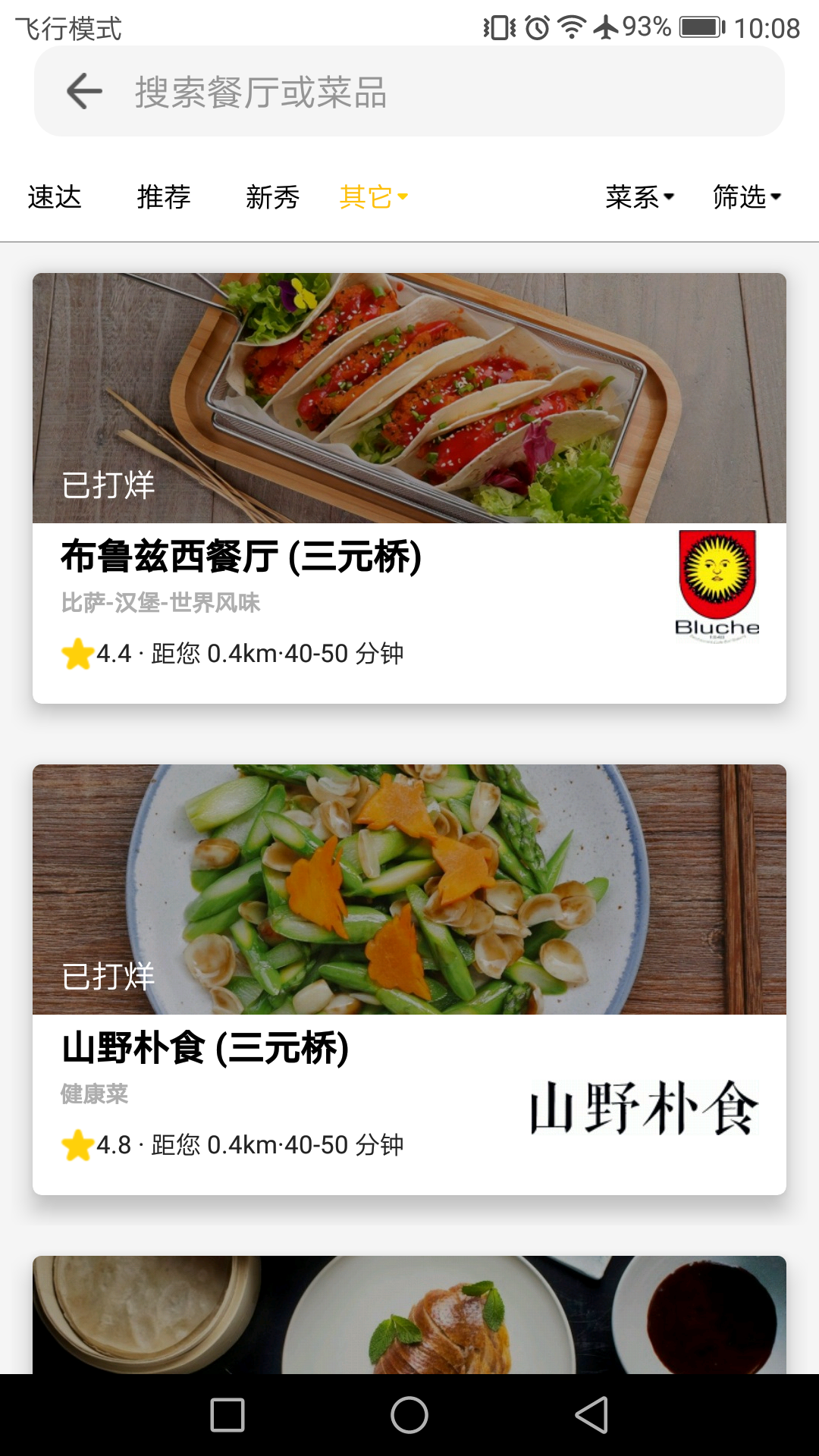Click the Bluche sun logo
The height and width of the screenshot is (1456, 819).
(717, 584)
